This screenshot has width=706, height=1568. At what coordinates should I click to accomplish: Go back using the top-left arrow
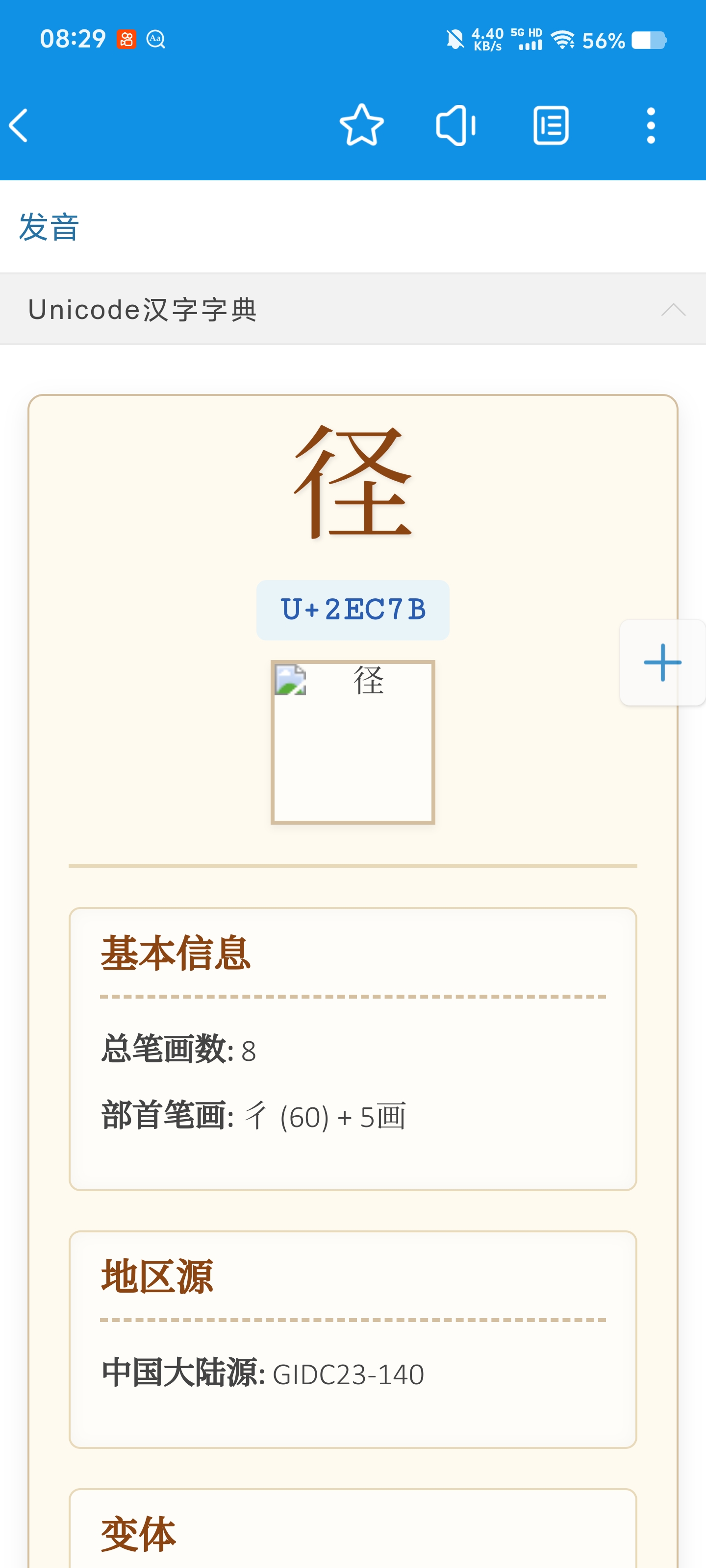pyautogui.click(x=20, y=125)
